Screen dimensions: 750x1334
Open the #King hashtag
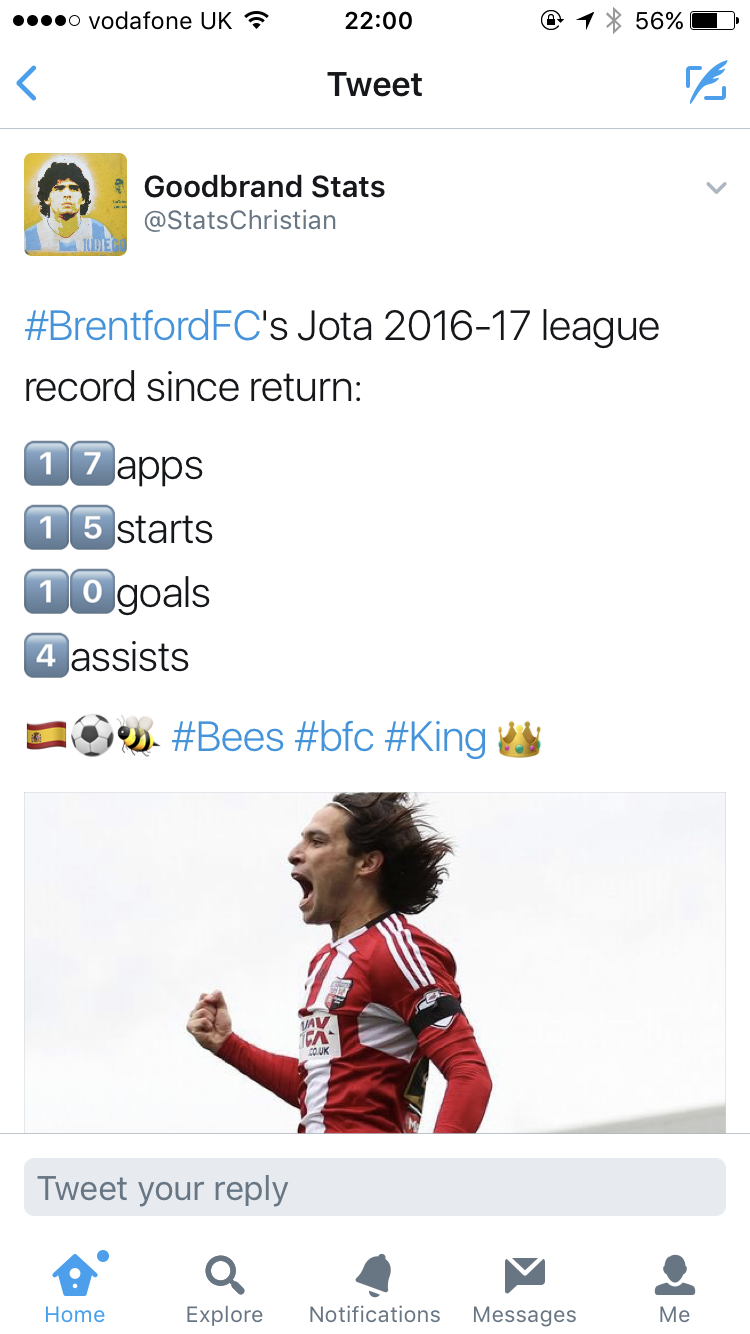coord(436,738)
